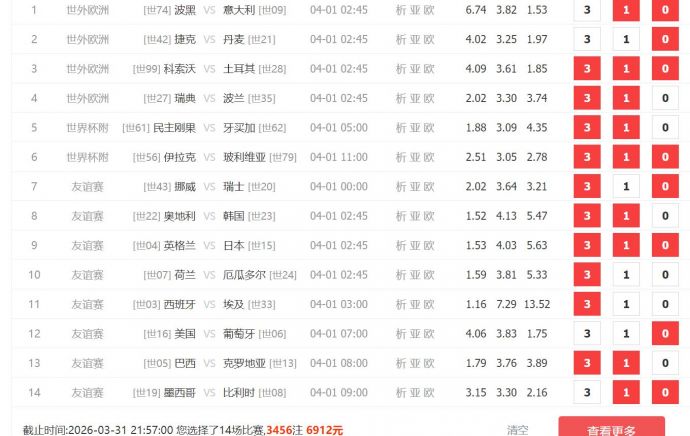Select result 3 for 美国 vs 葡萄牙

(586, 334)
